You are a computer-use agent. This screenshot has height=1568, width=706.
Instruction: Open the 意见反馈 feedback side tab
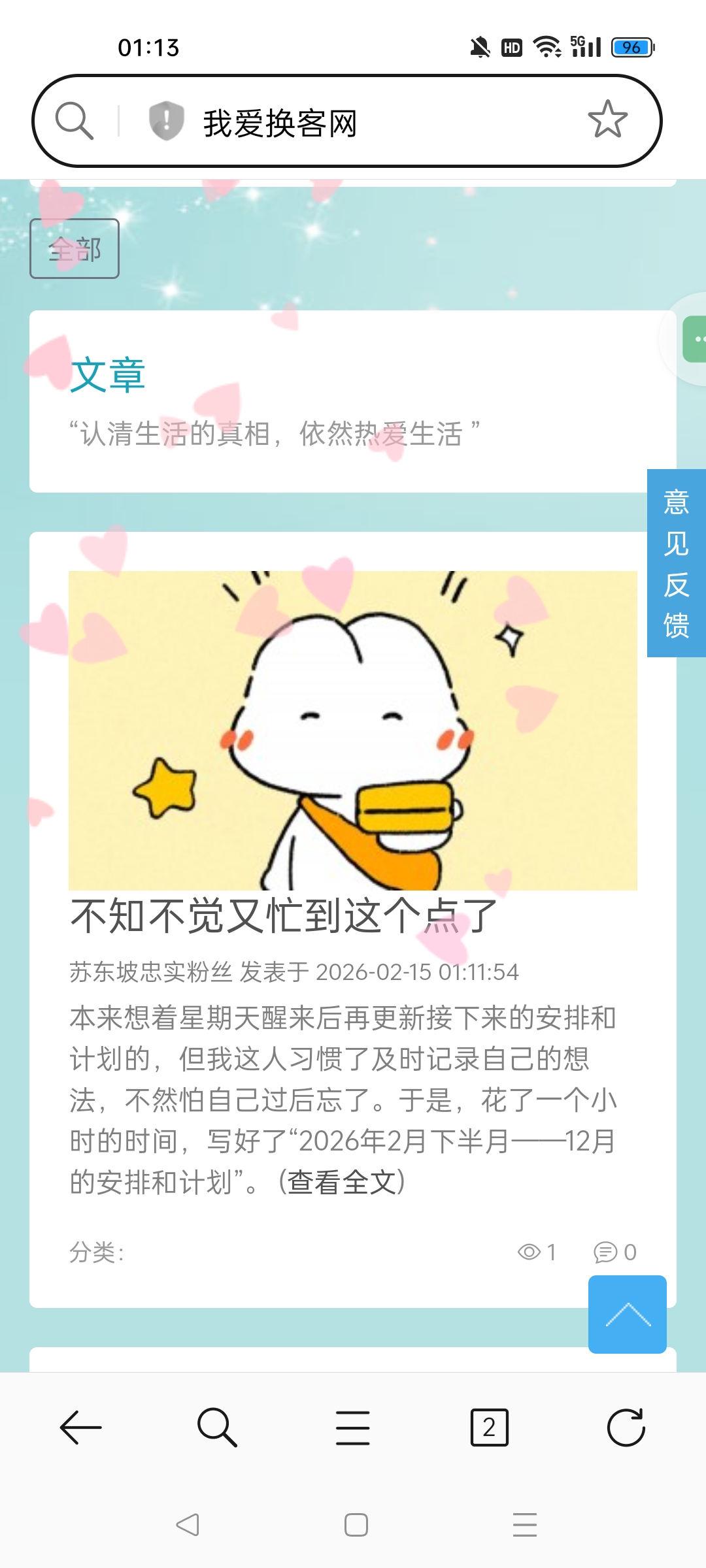676,563
